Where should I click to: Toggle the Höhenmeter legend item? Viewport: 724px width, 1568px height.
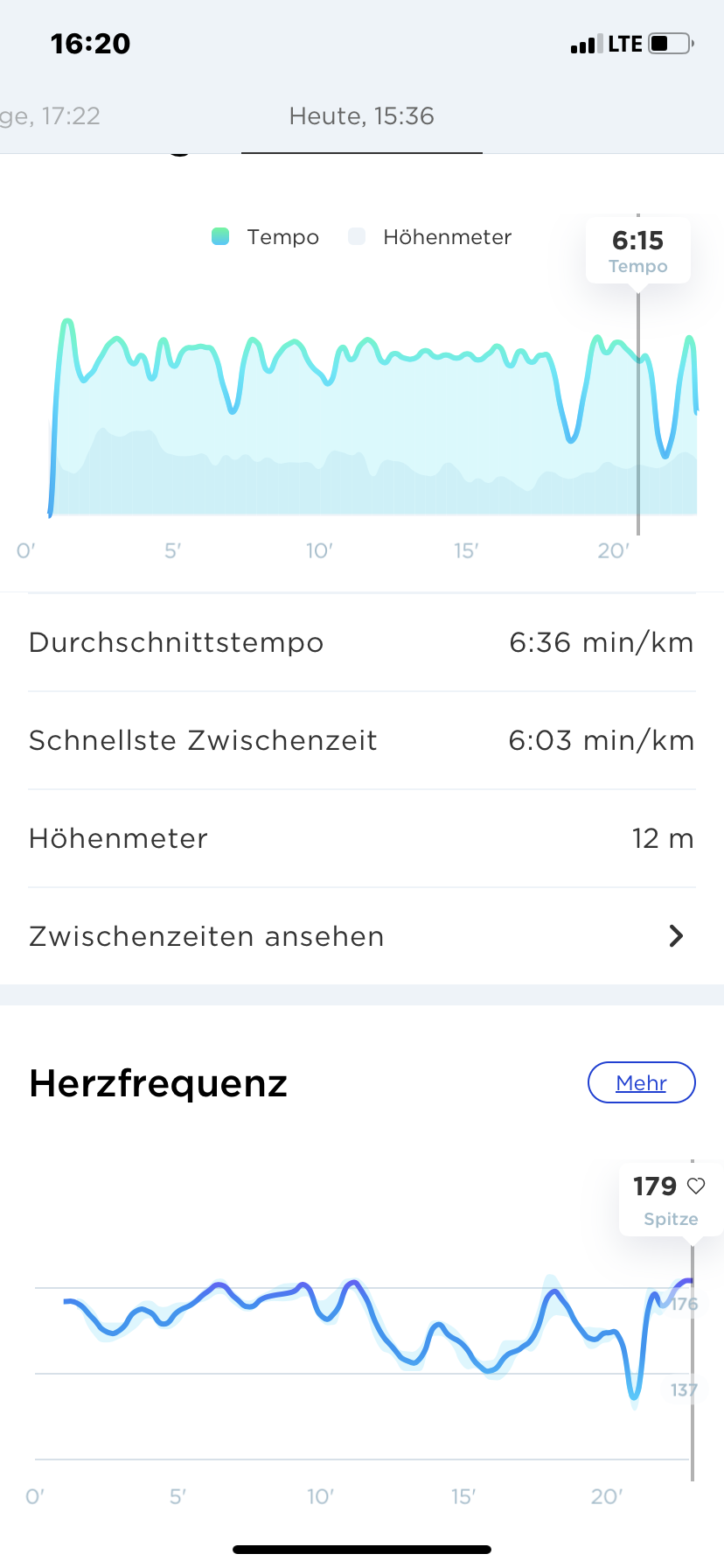coord(430,237)
